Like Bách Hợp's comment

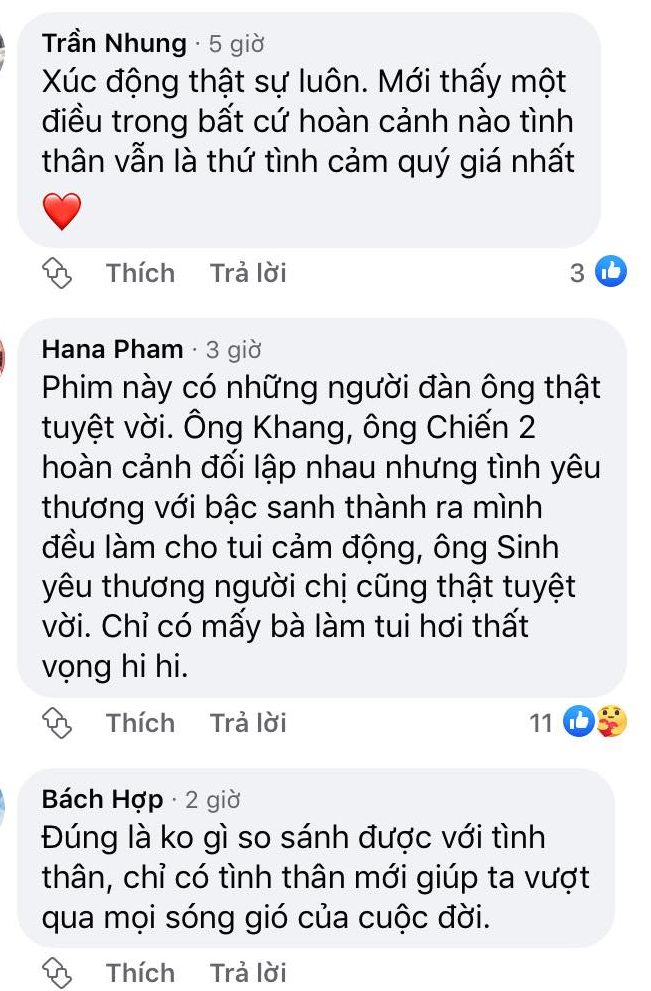point(140,972)
